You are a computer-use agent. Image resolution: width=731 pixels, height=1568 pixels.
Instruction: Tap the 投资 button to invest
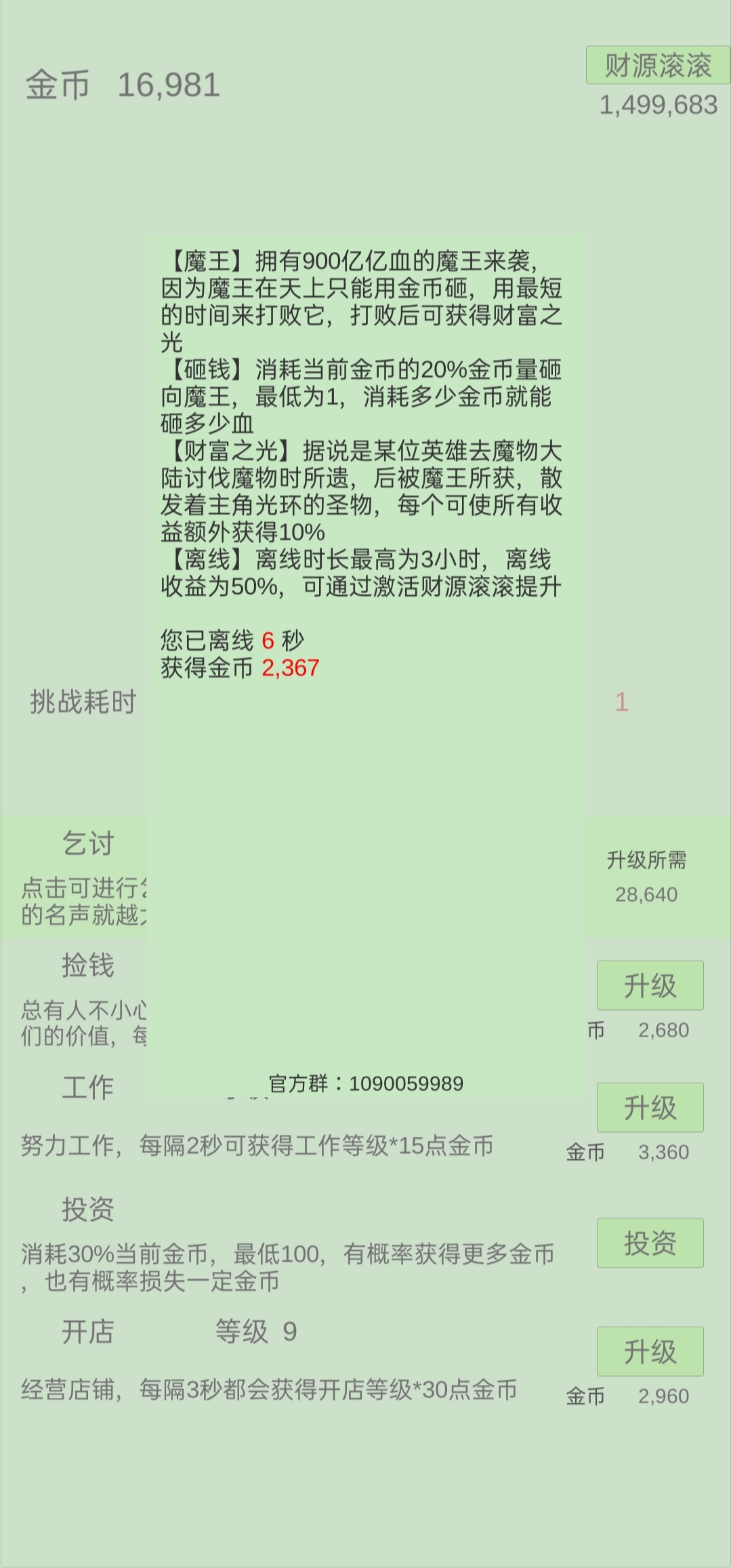pyautogui.click(x=650, y=1243)
